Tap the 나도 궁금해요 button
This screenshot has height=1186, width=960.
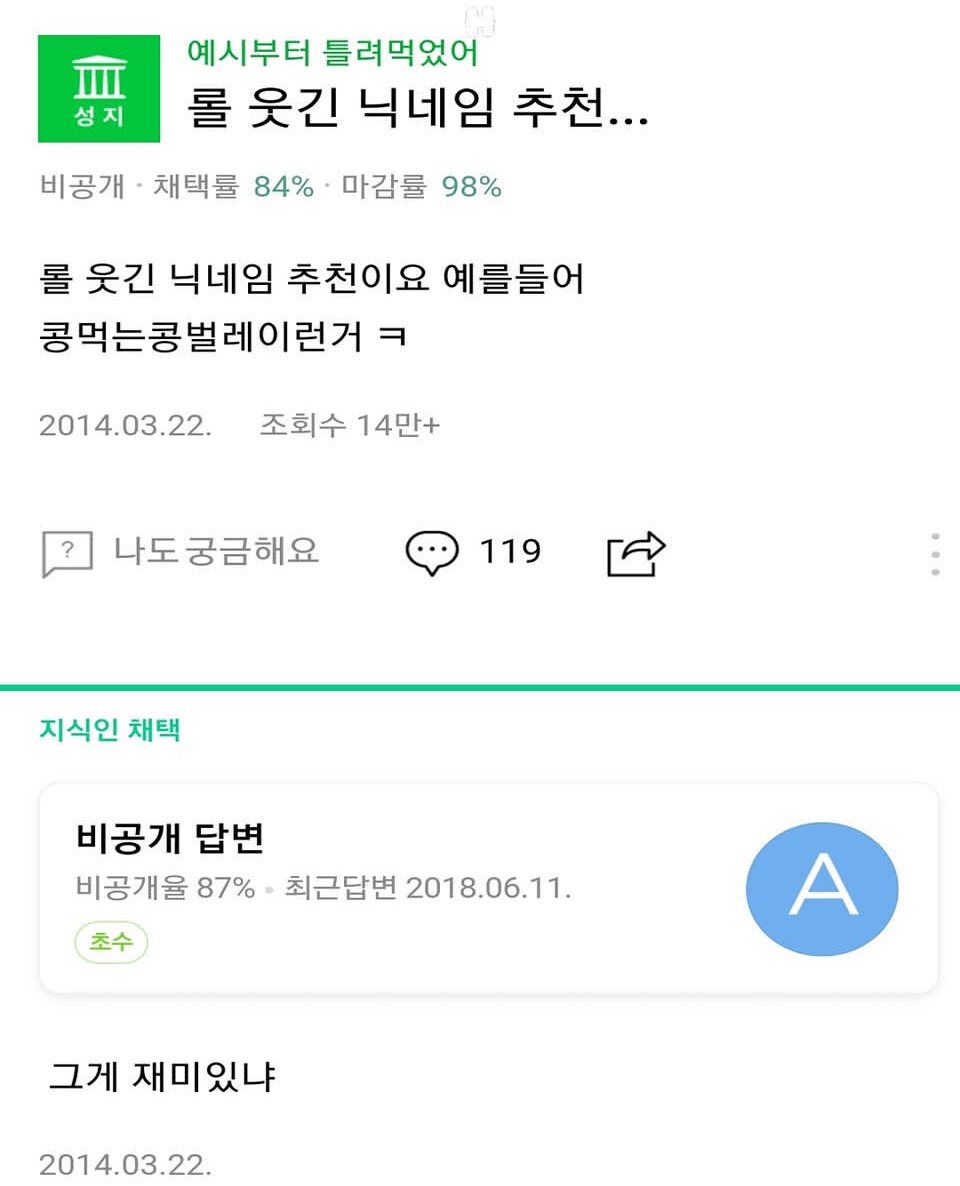coord(180,552)
